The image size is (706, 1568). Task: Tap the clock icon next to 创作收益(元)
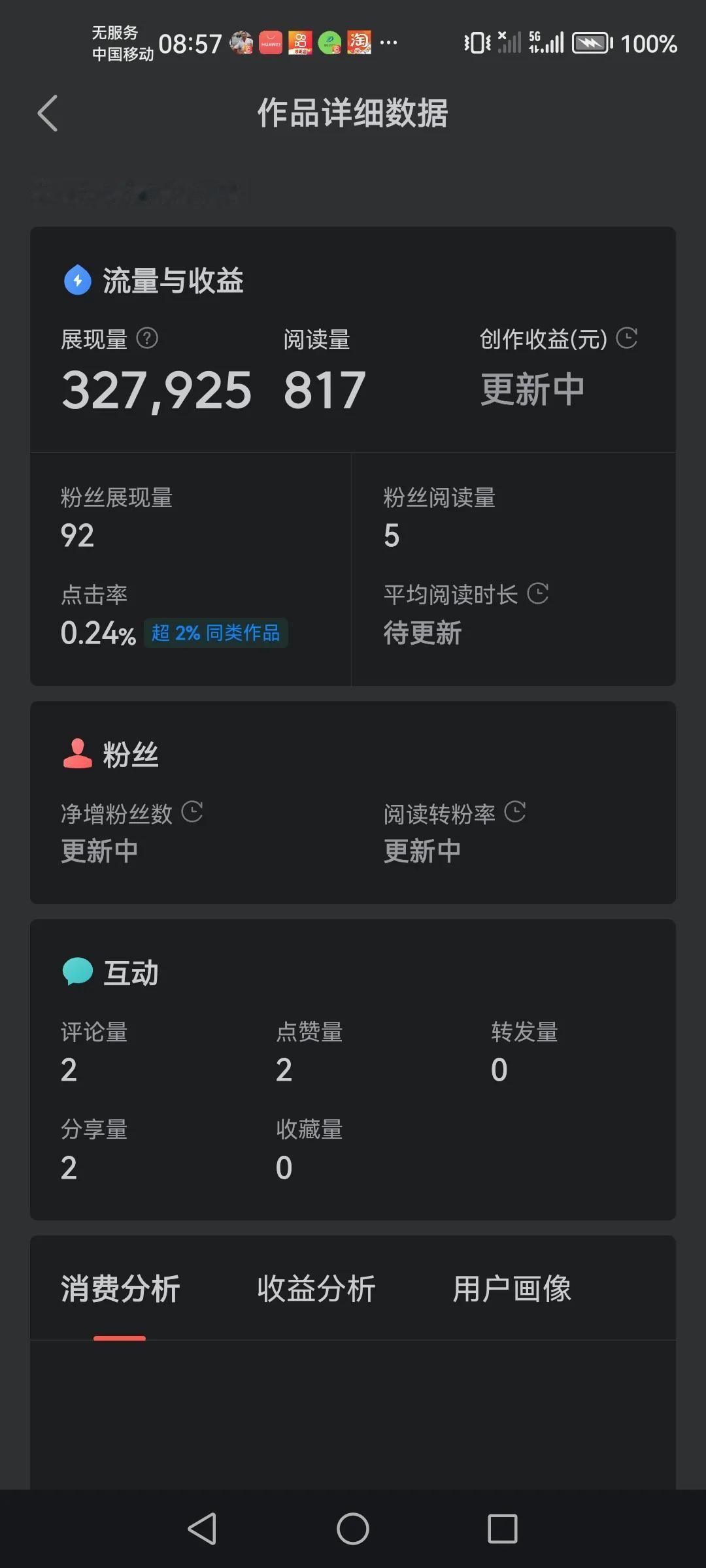coord(626,338)
